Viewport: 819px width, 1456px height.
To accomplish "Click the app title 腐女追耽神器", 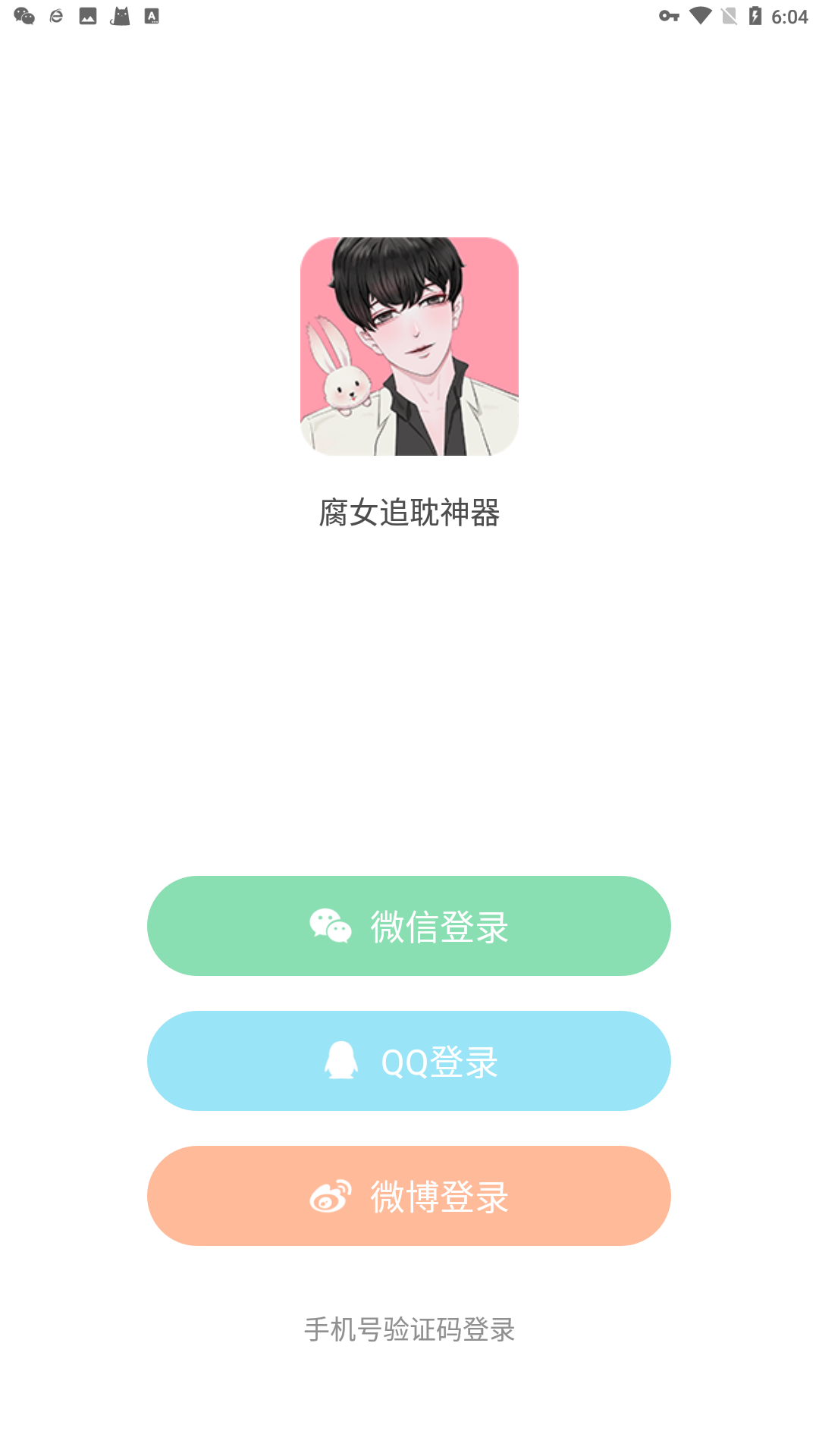I will pyautogui.click(x=409, y=512).
